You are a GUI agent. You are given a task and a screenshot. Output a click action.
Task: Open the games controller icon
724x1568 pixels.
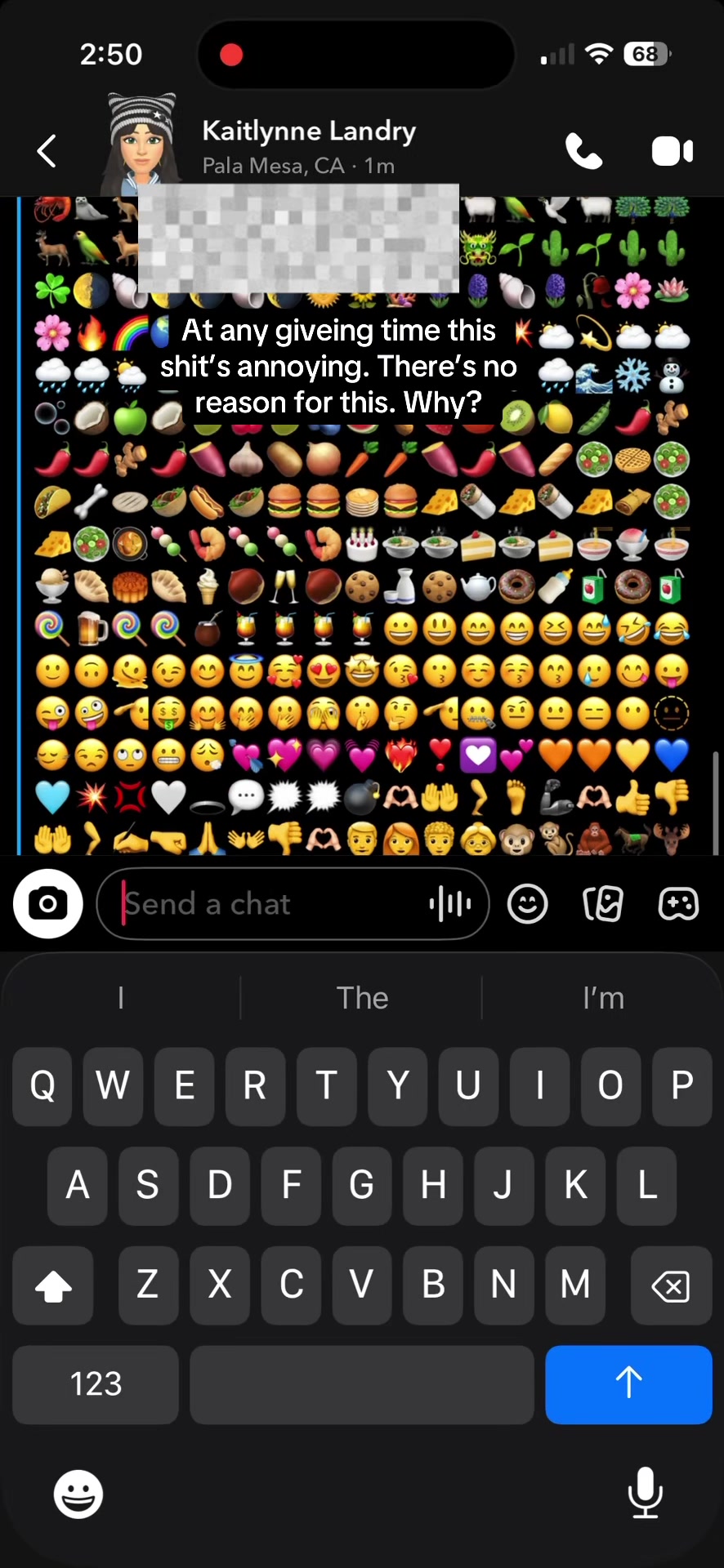(x=678, y=904)
